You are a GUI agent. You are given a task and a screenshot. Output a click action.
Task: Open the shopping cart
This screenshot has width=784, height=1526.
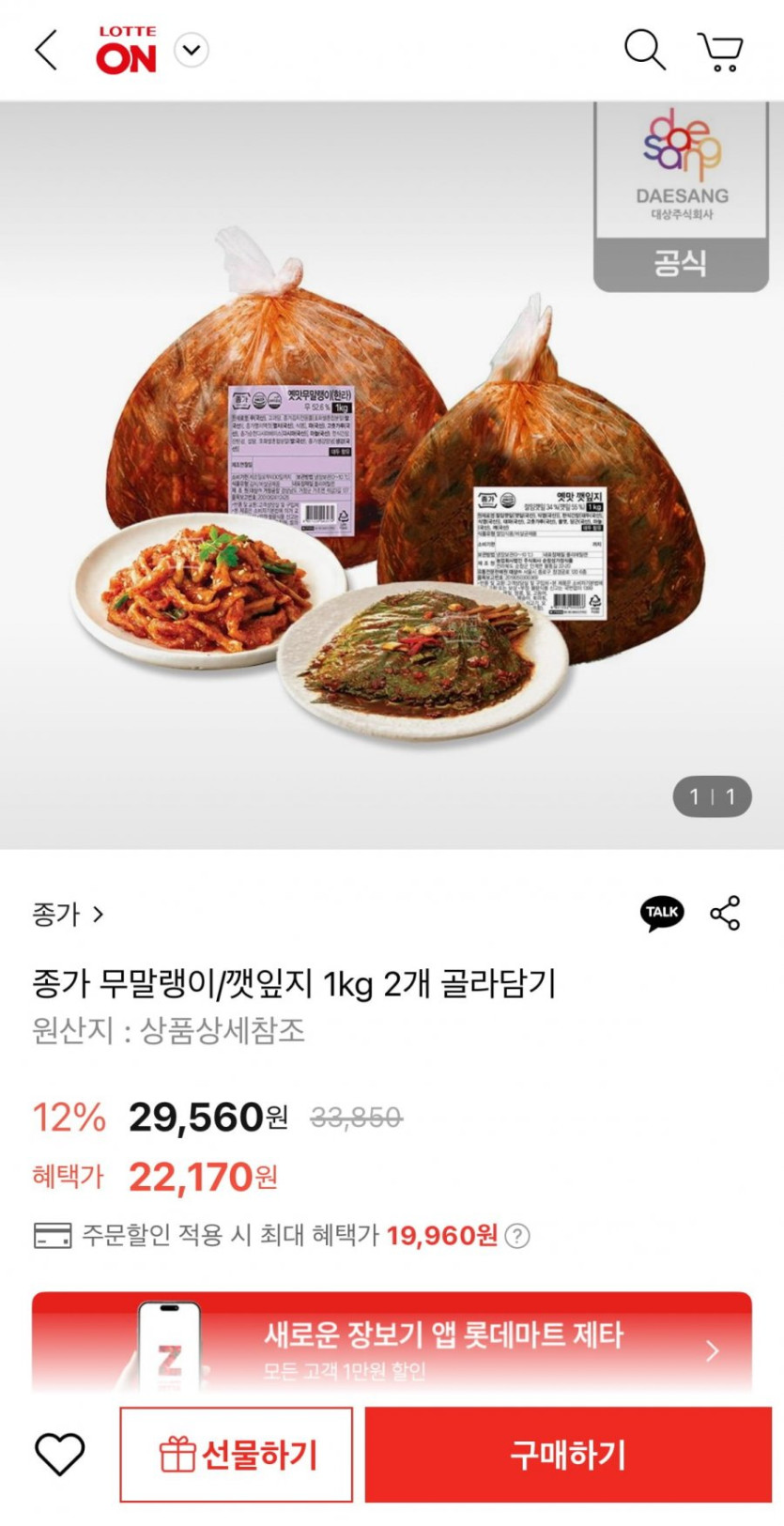pyautogui.click(x=720, y=52)
